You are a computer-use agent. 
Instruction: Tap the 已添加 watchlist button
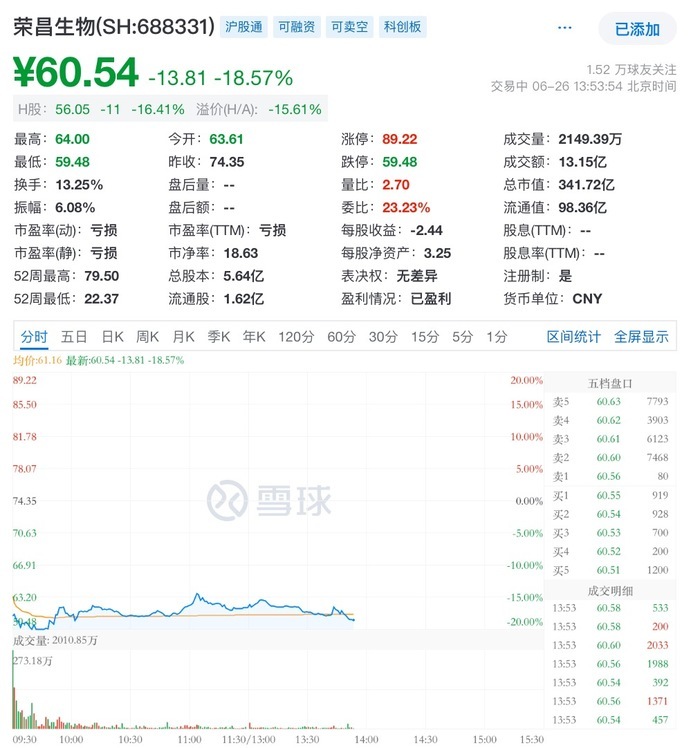point(637,29)
